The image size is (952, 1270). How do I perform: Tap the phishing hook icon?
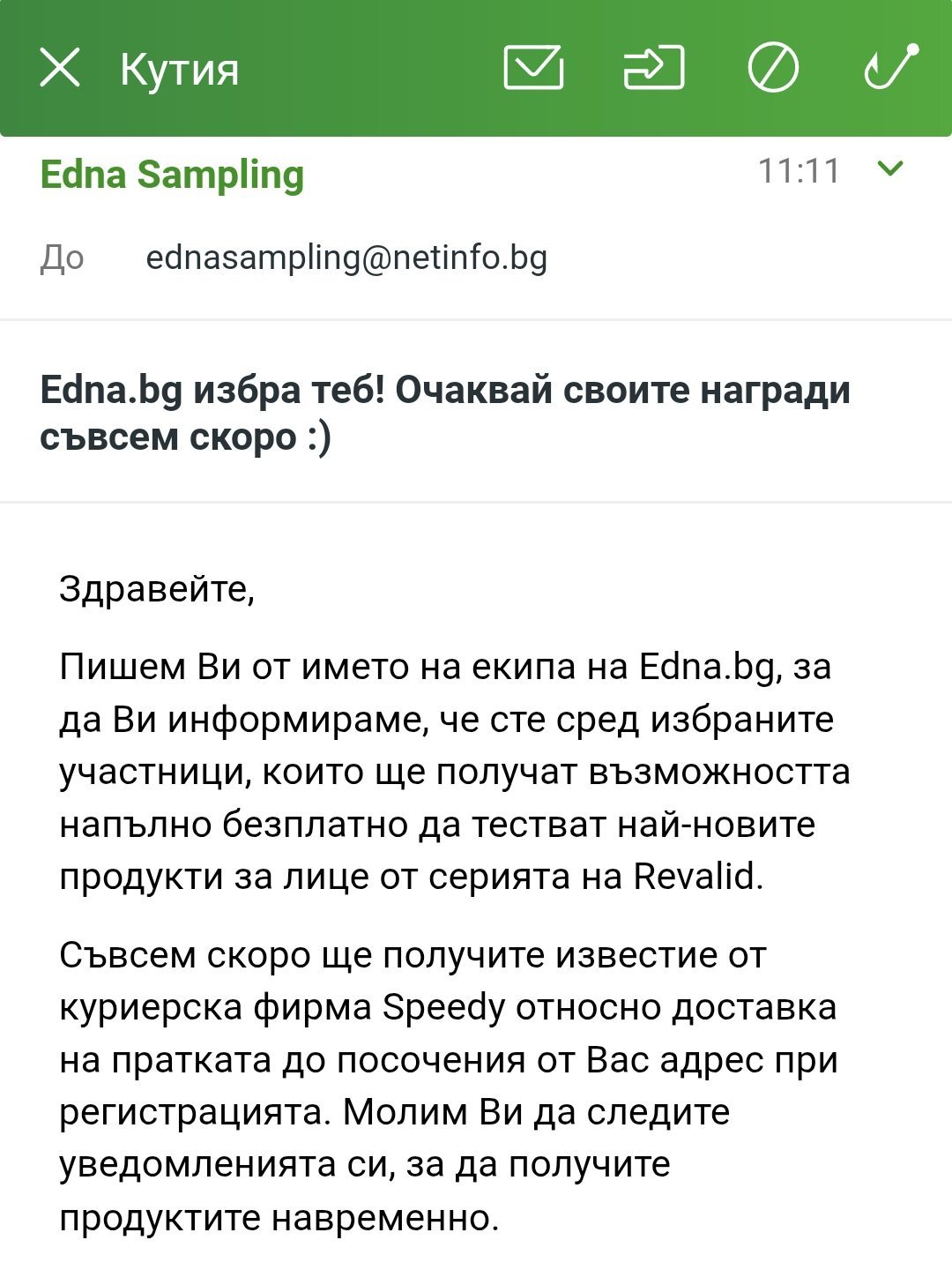coord(890,68)
